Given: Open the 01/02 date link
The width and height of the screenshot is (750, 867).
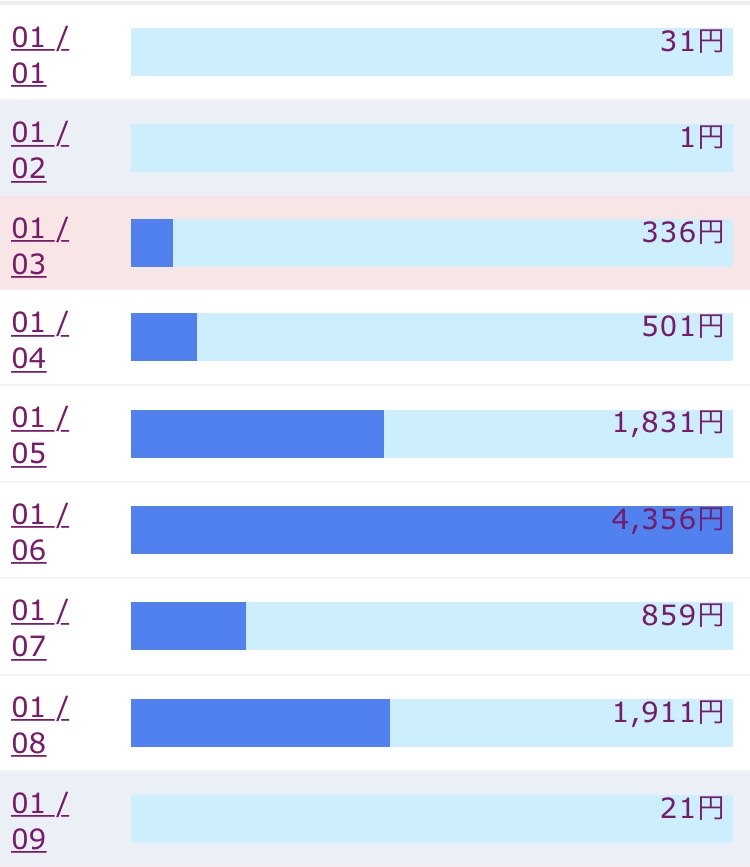Looking at the screenshot, I should click(x=40, y=151).
